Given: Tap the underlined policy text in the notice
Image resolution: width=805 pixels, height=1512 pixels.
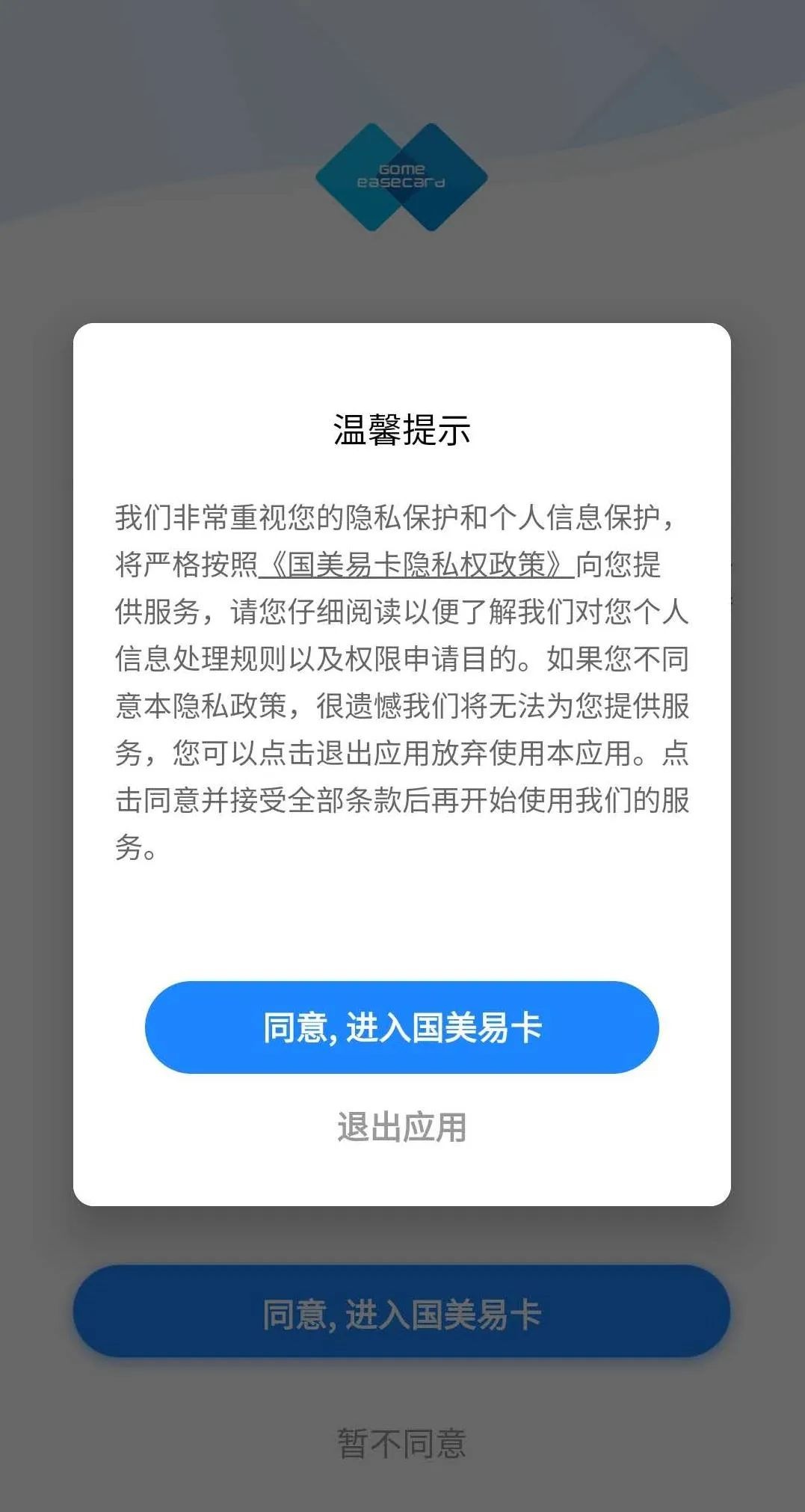Looking at the screenshot, I should coord(416,566).
